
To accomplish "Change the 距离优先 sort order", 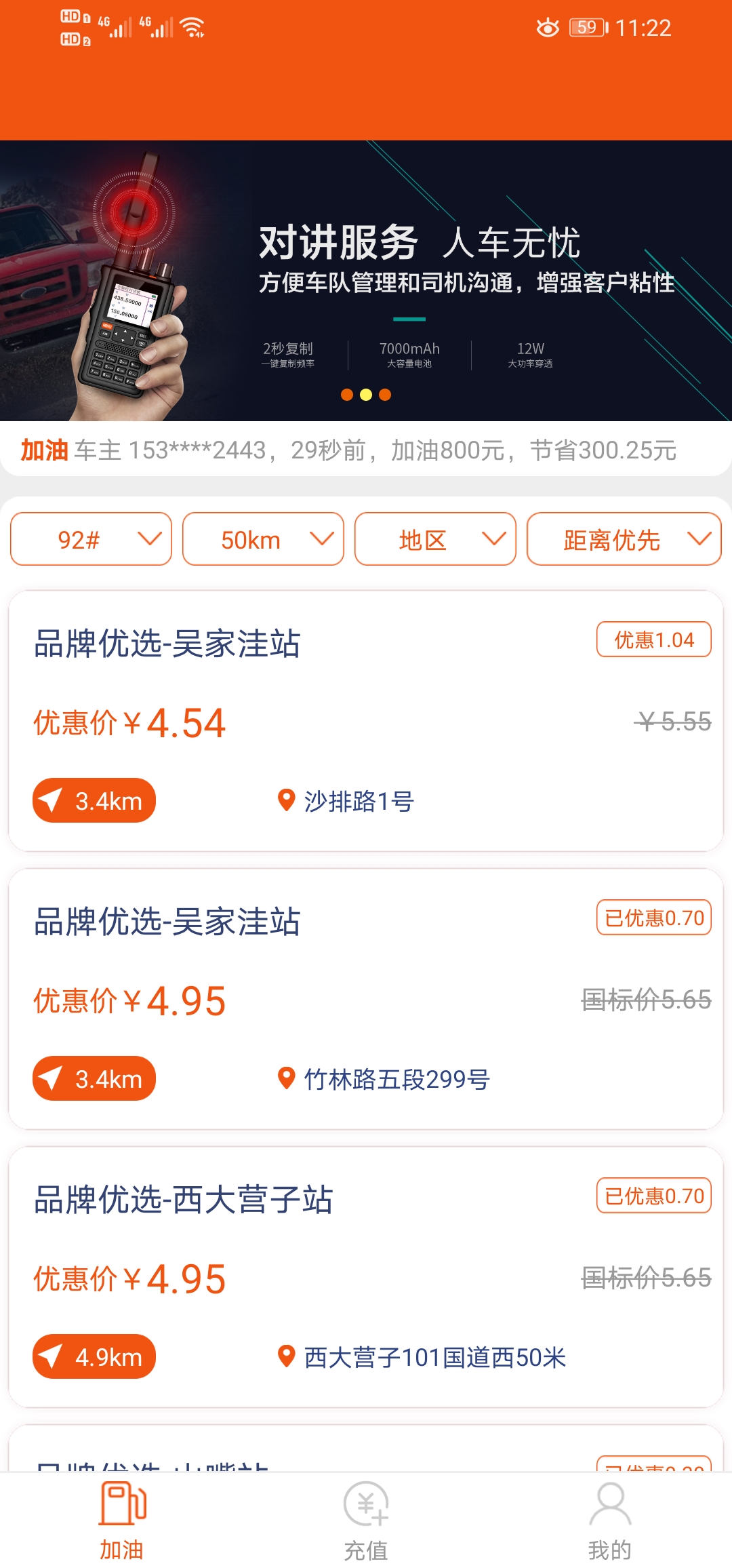I will [624, 539].
